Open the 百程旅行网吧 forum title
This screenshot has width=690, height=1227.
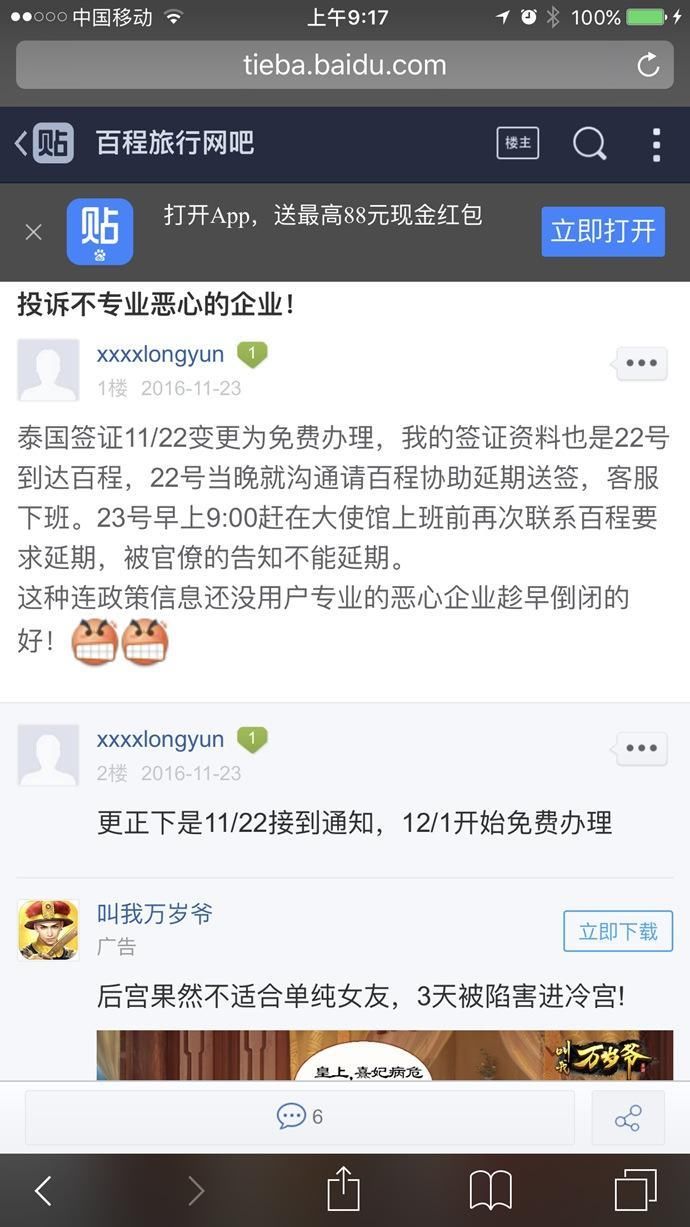tap(175, 143)
